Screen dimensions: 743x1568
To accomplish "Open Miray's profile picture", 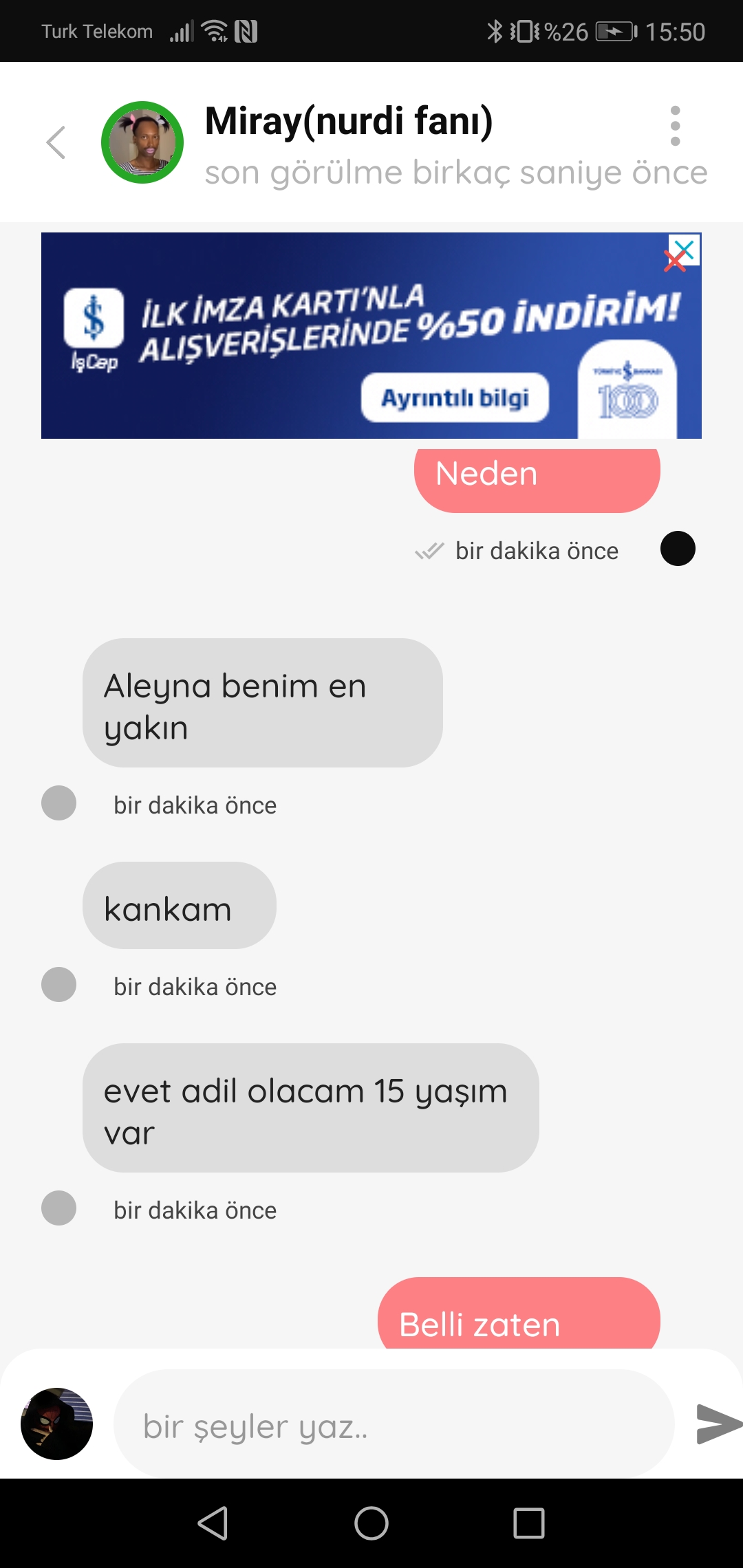I will coord(142,142).
